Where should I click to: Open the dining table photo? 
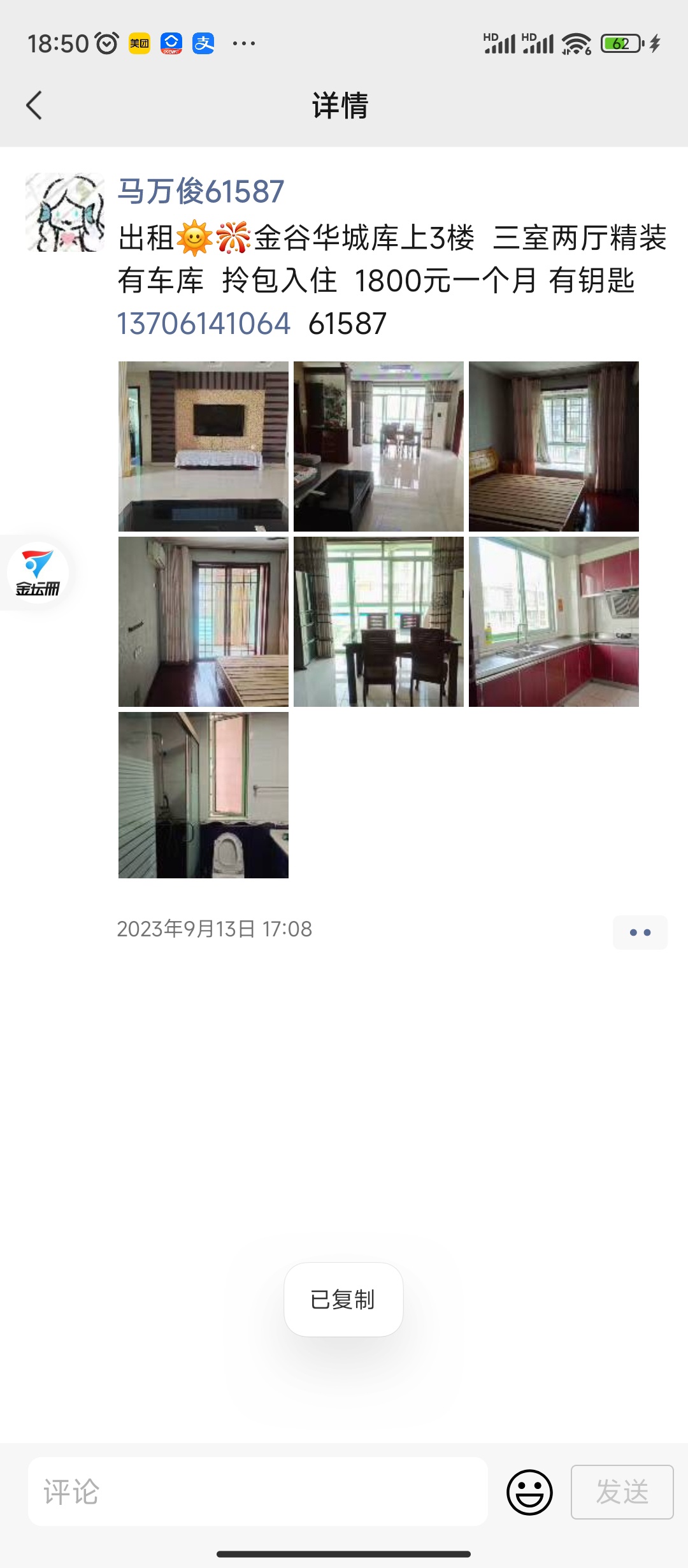coord(378,621)
